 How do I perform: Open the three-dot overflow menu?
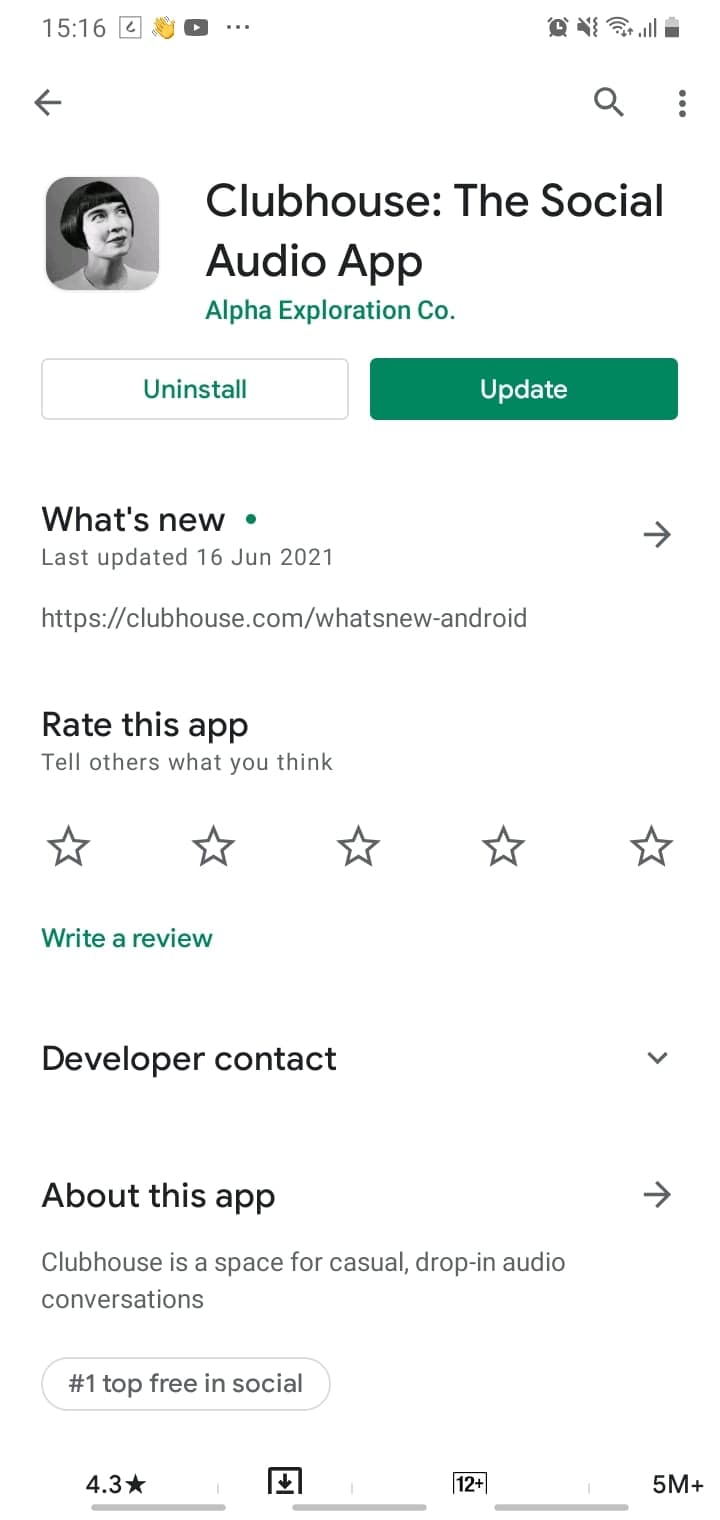click(682, 102)
